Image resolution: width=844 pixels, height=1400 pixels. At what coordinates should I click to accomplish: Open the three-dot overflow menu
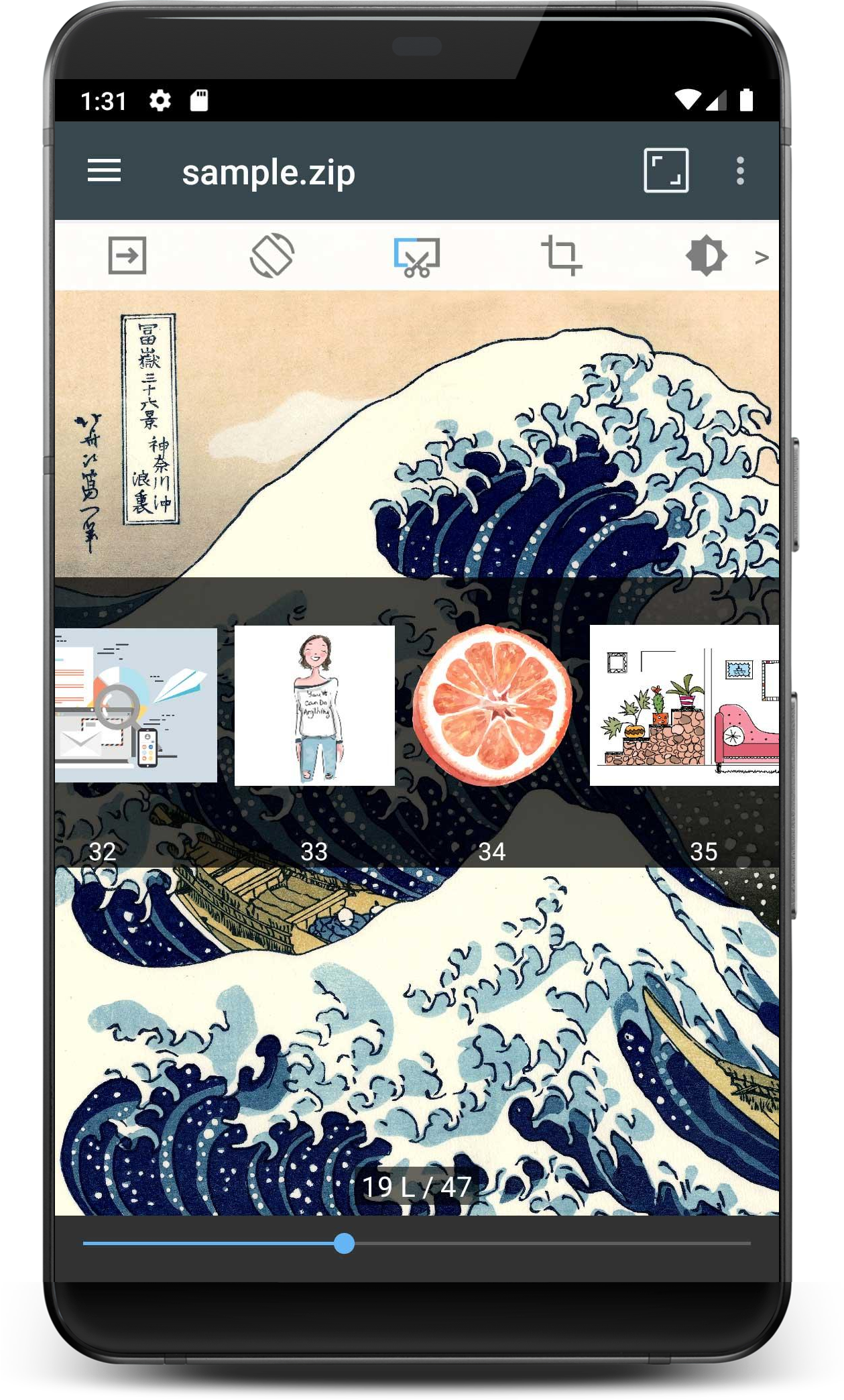[740, 171]
